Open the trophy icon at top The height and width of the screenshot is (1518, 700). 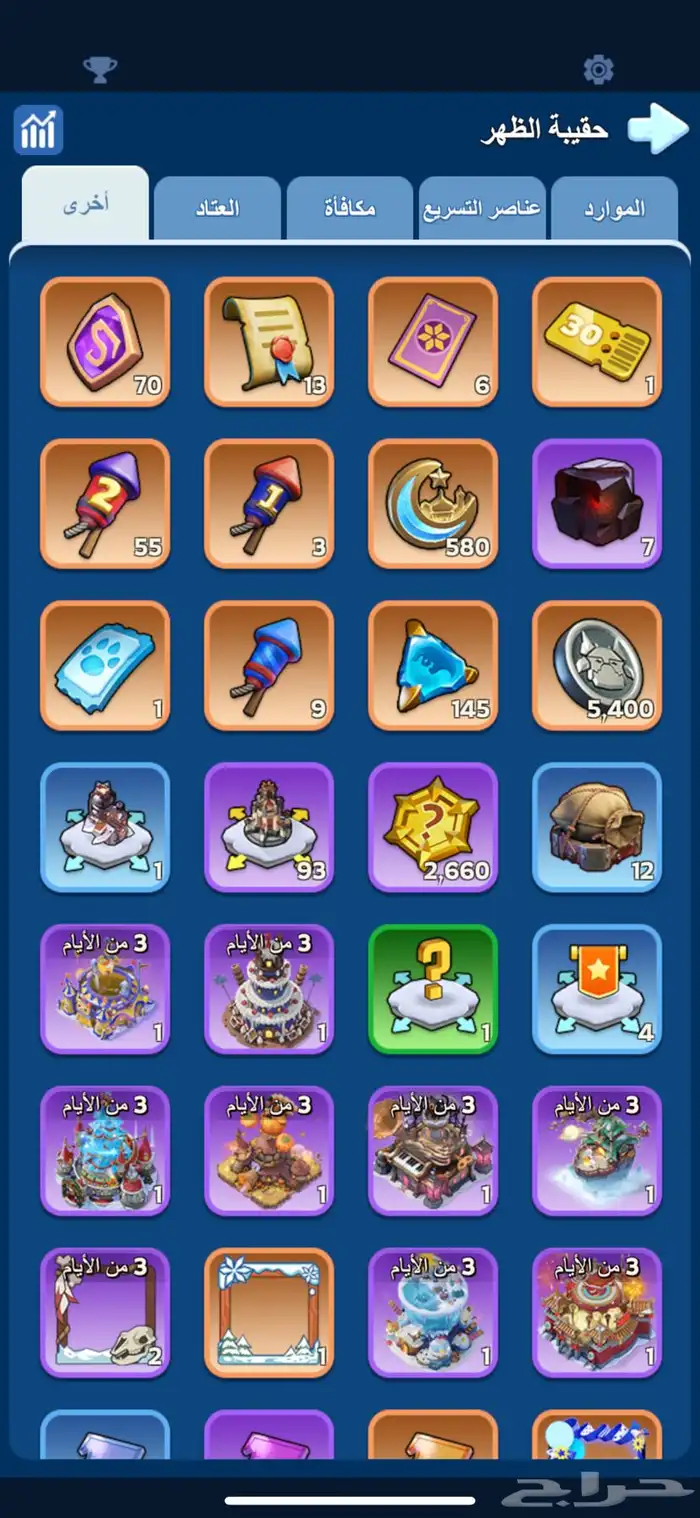[99, 69]
